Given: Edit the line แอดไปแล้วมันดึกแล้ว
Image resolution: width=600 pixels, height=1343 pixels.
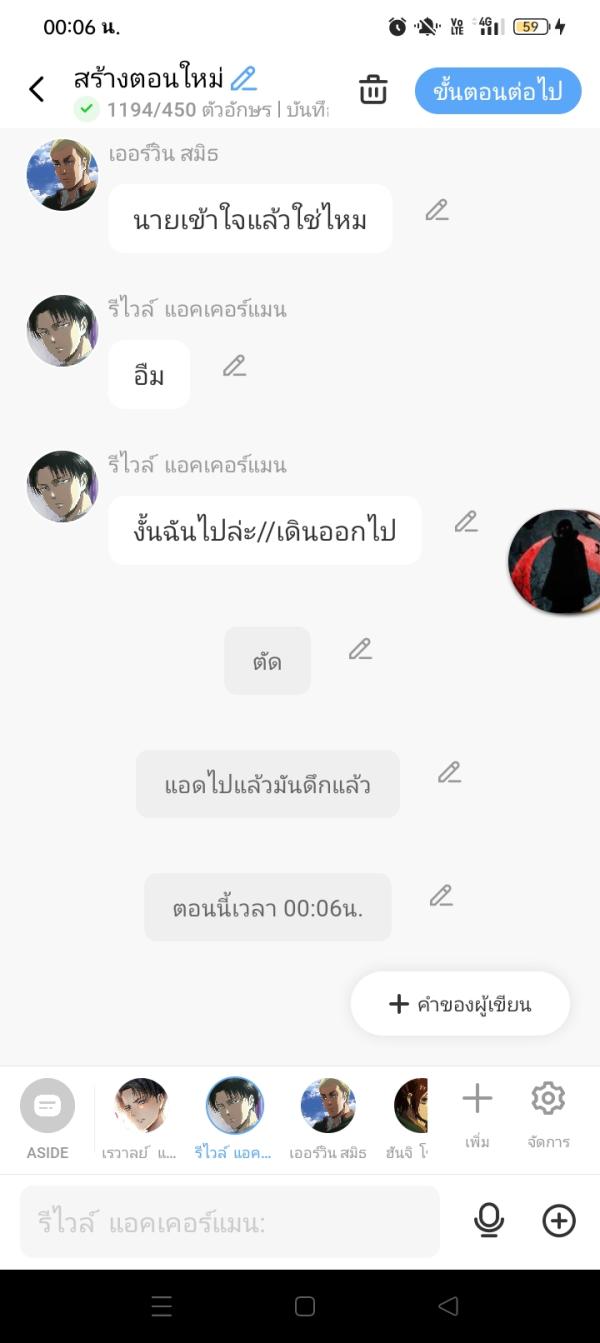Looking at the screenshot, I should 449,772.
